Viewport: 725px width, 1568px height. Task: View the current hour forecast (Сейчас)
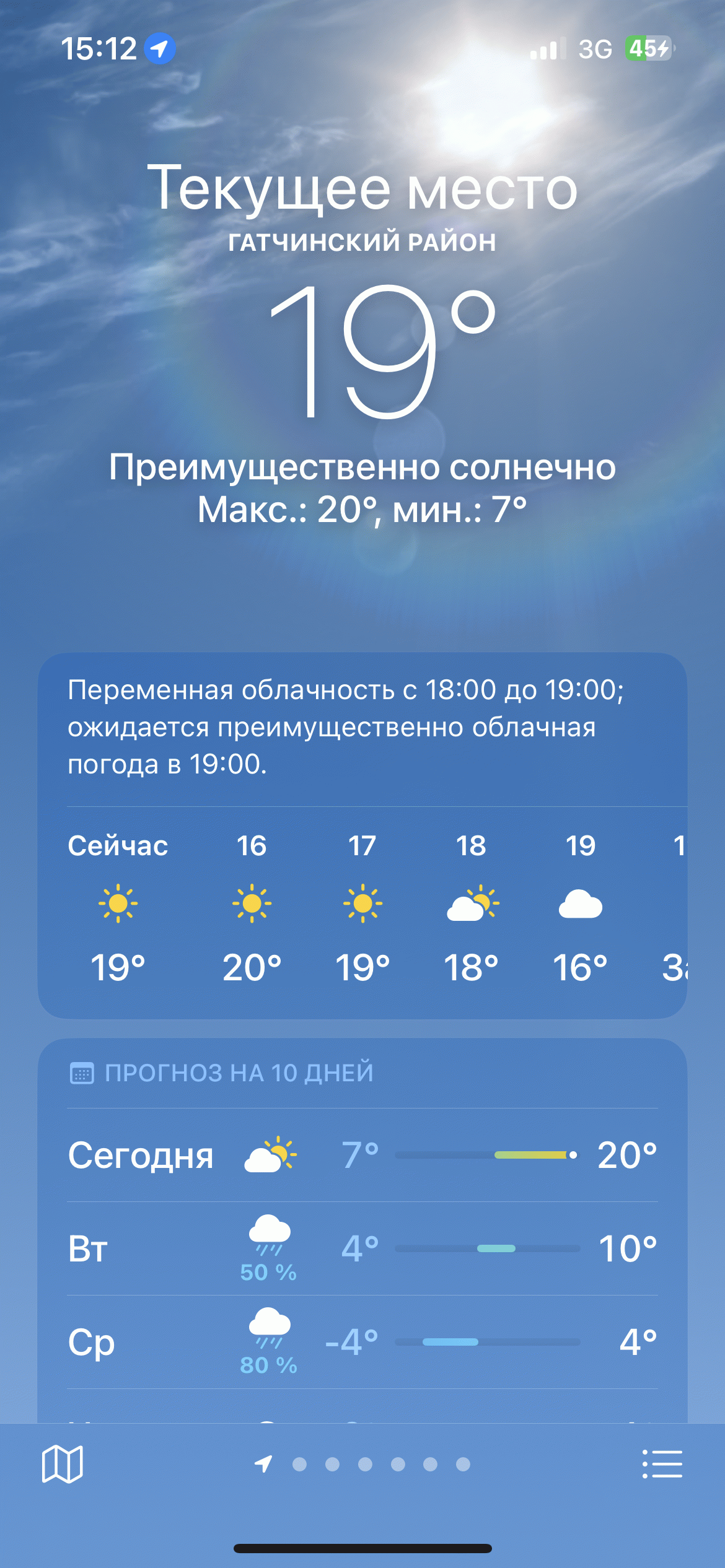(118, 905)
